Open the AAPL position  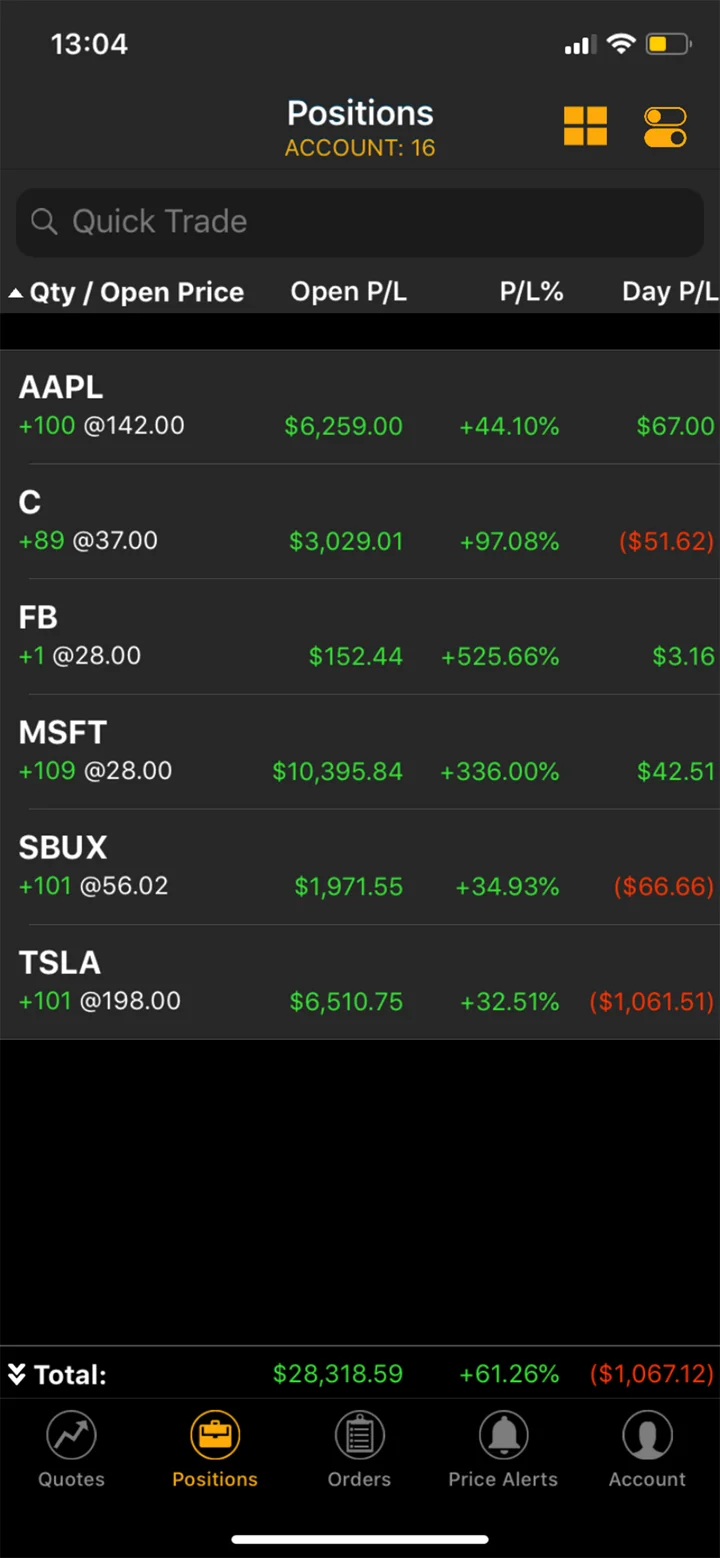coord(360,406)
